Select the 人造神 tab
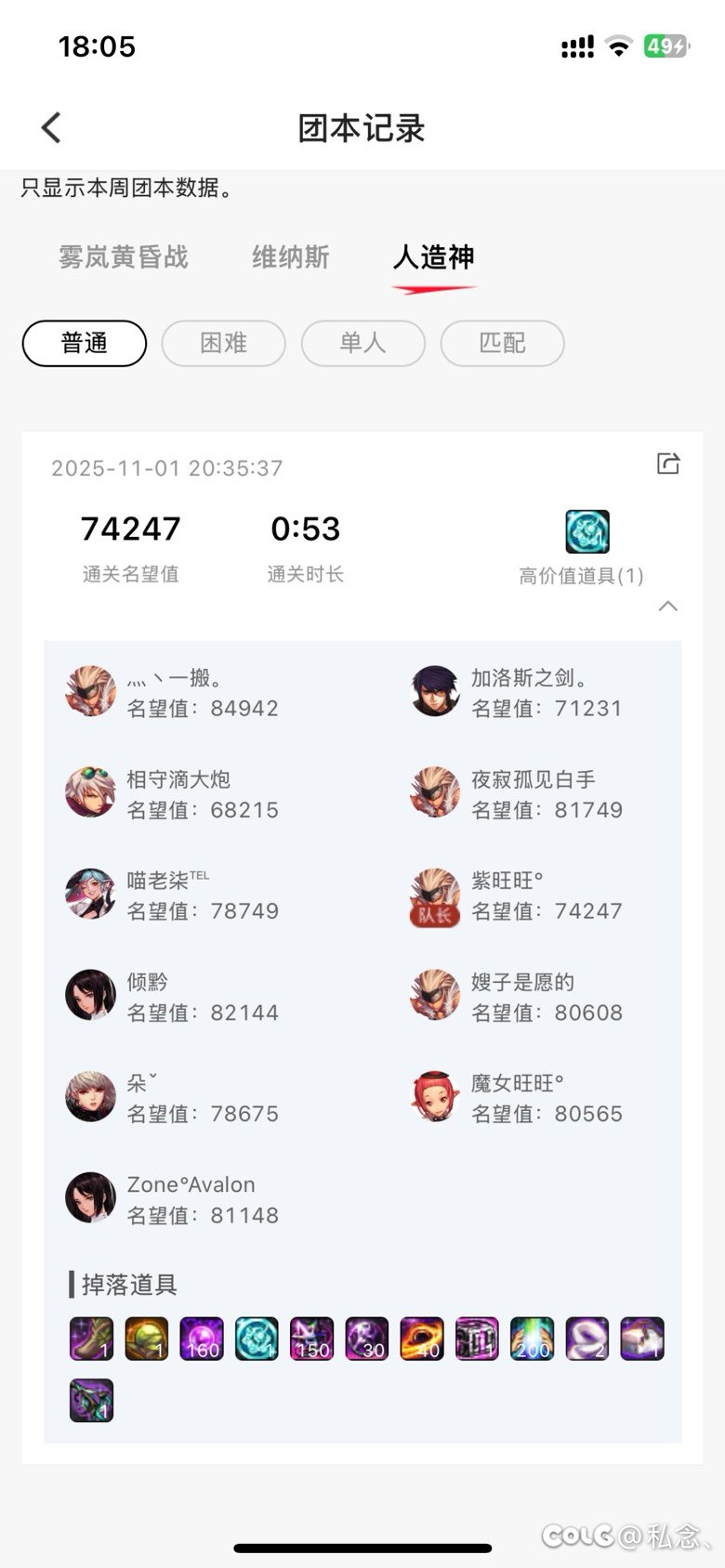Screen dimensions: 725x1568 click(x=434, y=257)
